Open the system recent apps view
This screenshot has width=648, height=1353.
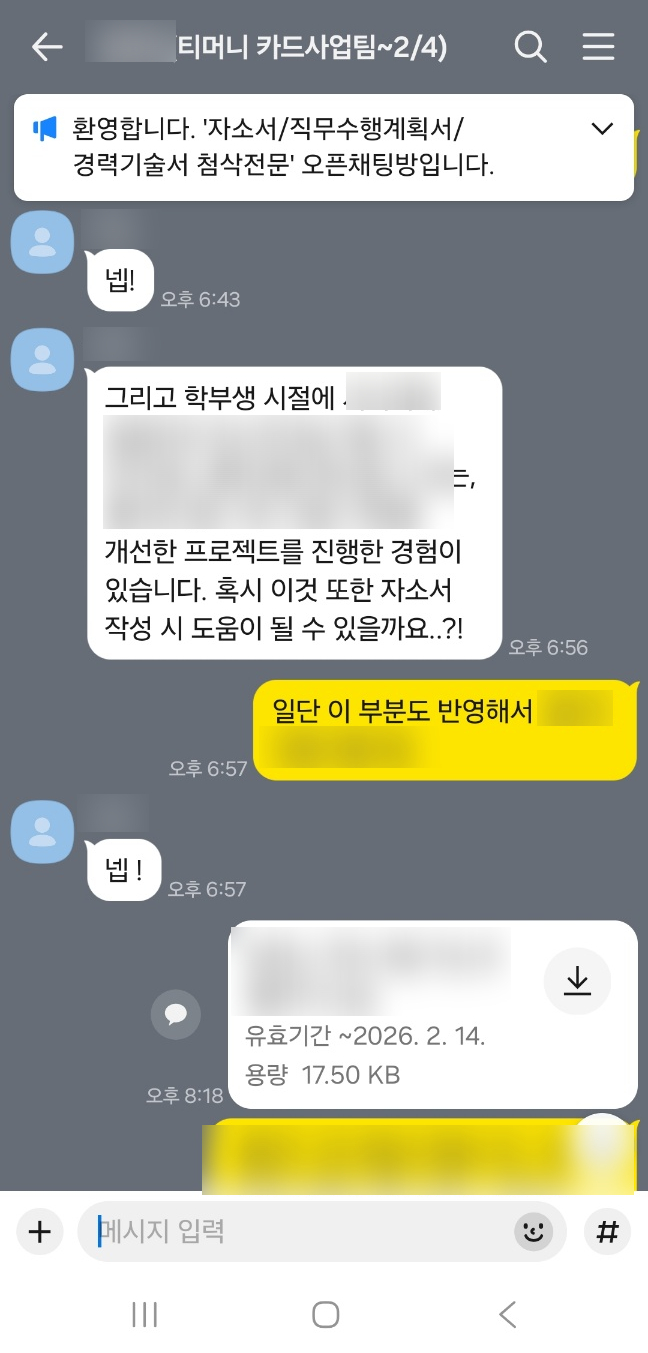[x=145, y=1314]
